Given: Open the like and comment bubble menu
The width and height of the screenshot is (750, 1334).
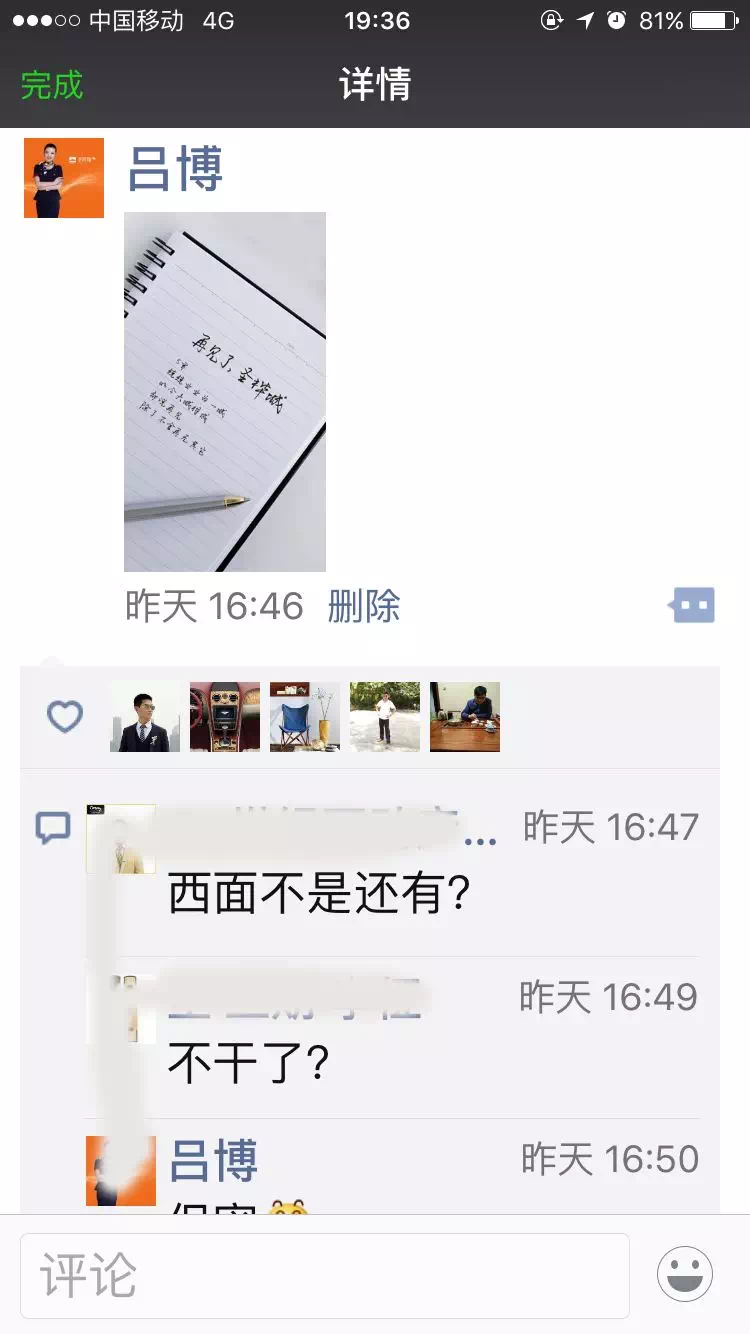Looking at the screenshot, I should pos(693,605).
